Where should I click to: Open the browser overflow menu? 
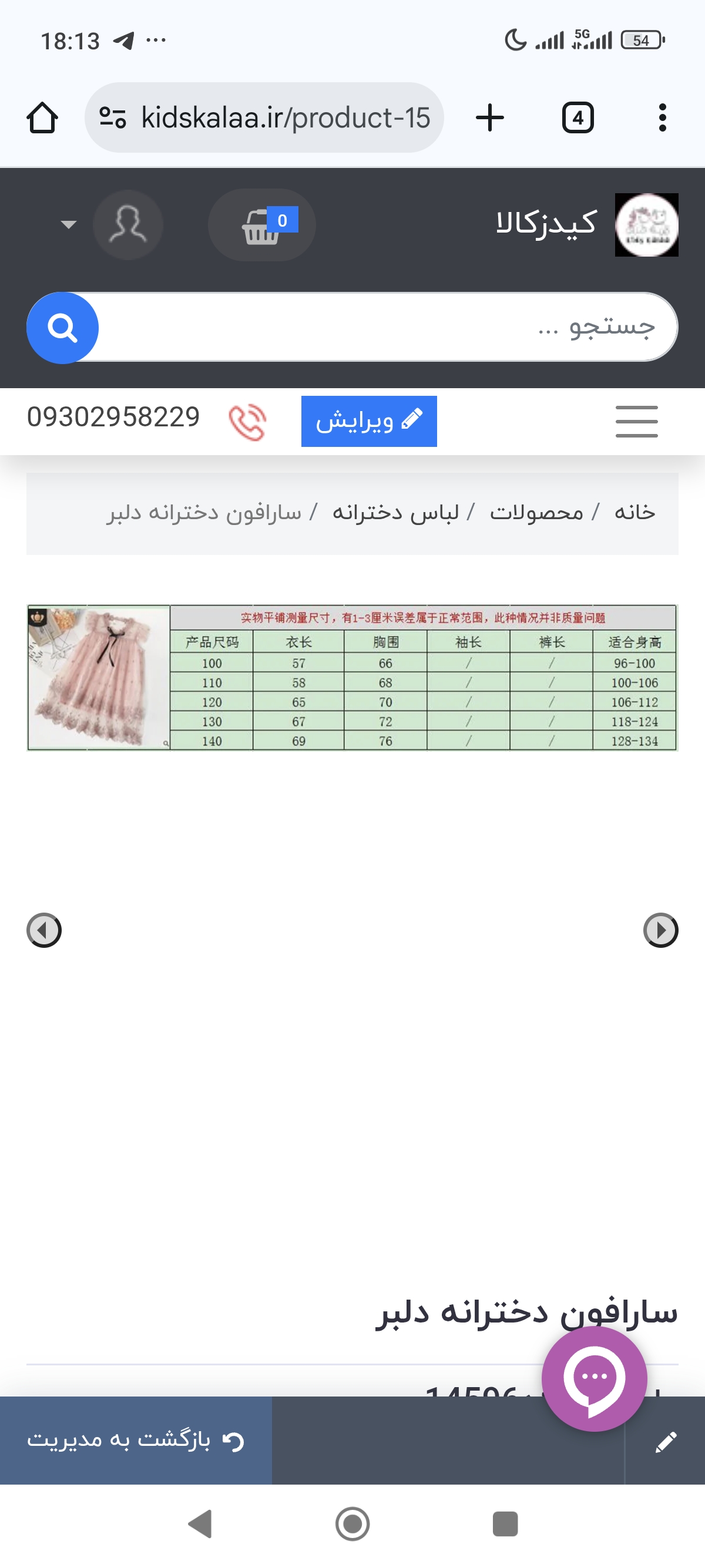(662, 117)
